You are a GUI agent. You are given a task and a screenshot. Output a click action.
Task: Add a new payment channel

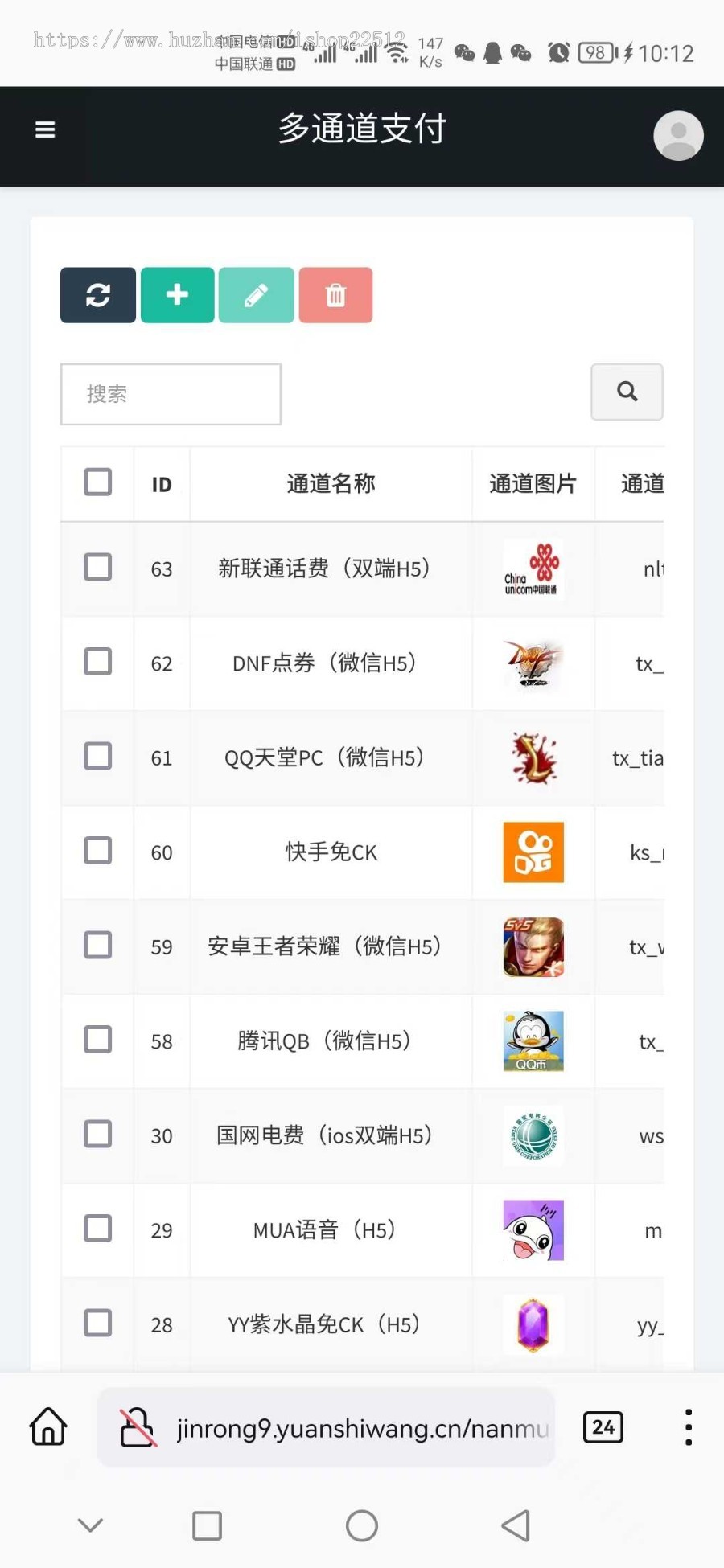[x=177, y=295]
